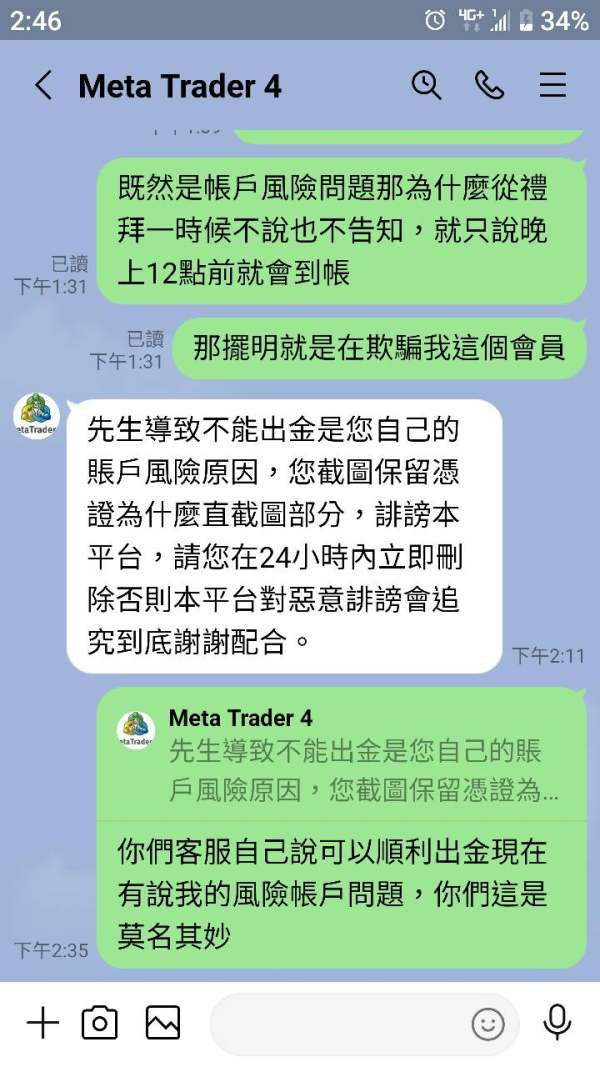Screen dimensions: 600x1067
Task: Record a voice message
Action: pos(556,1023)
